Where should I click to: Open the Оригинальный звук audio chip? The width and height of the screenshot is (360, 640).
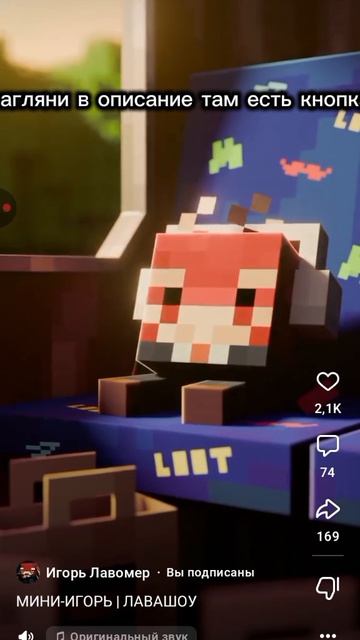[x=121, y=634]
